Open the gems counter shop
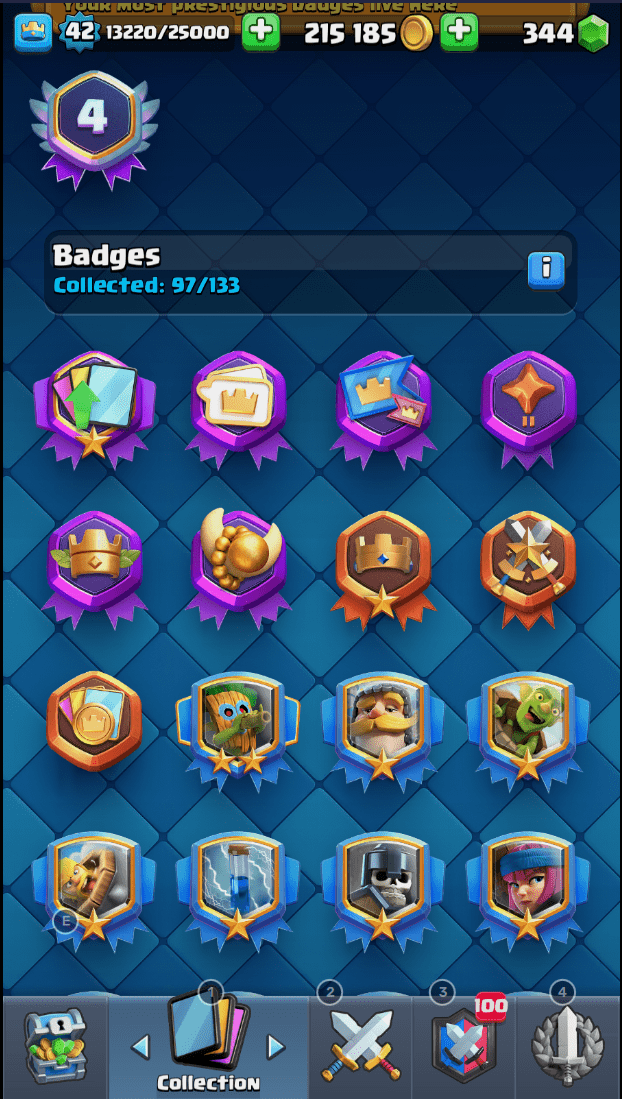The width and height of the screenshot is (622, 1099). click(565, 33)
